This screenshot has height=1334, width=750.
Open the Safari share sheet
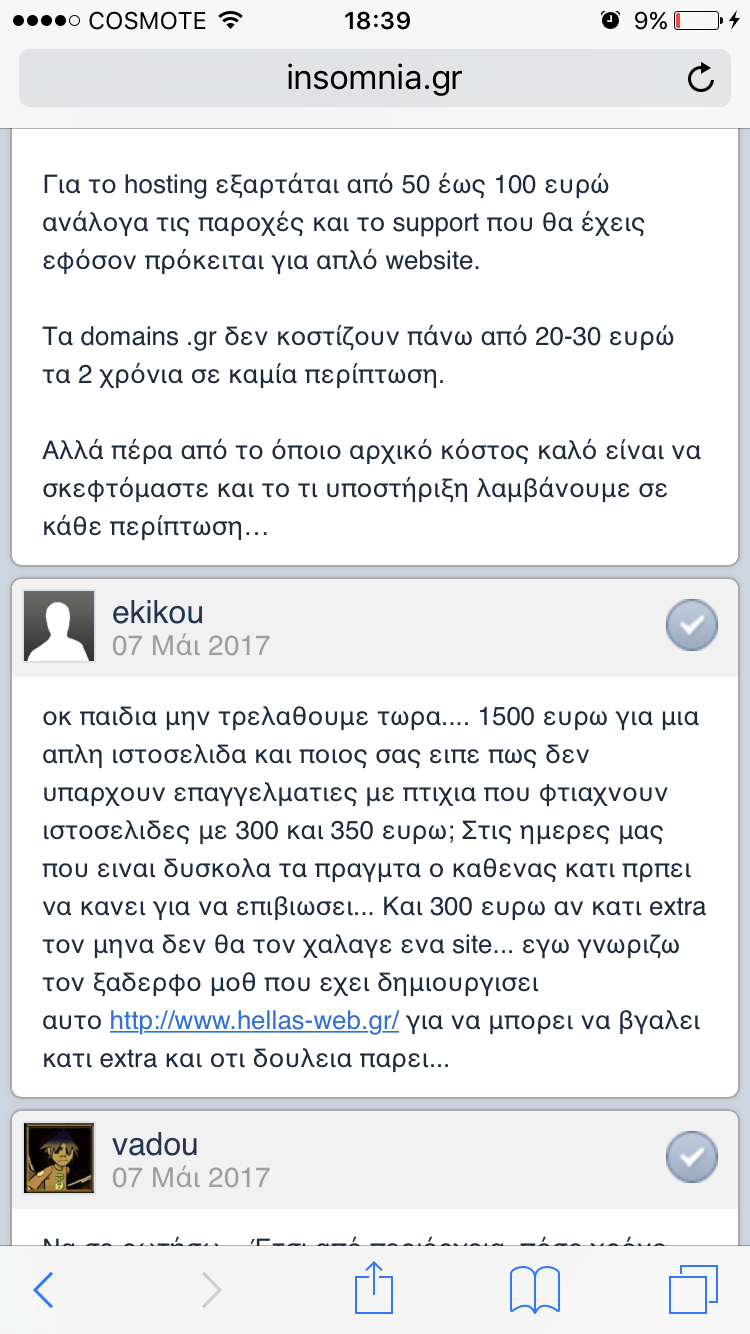coord(374,1287)
